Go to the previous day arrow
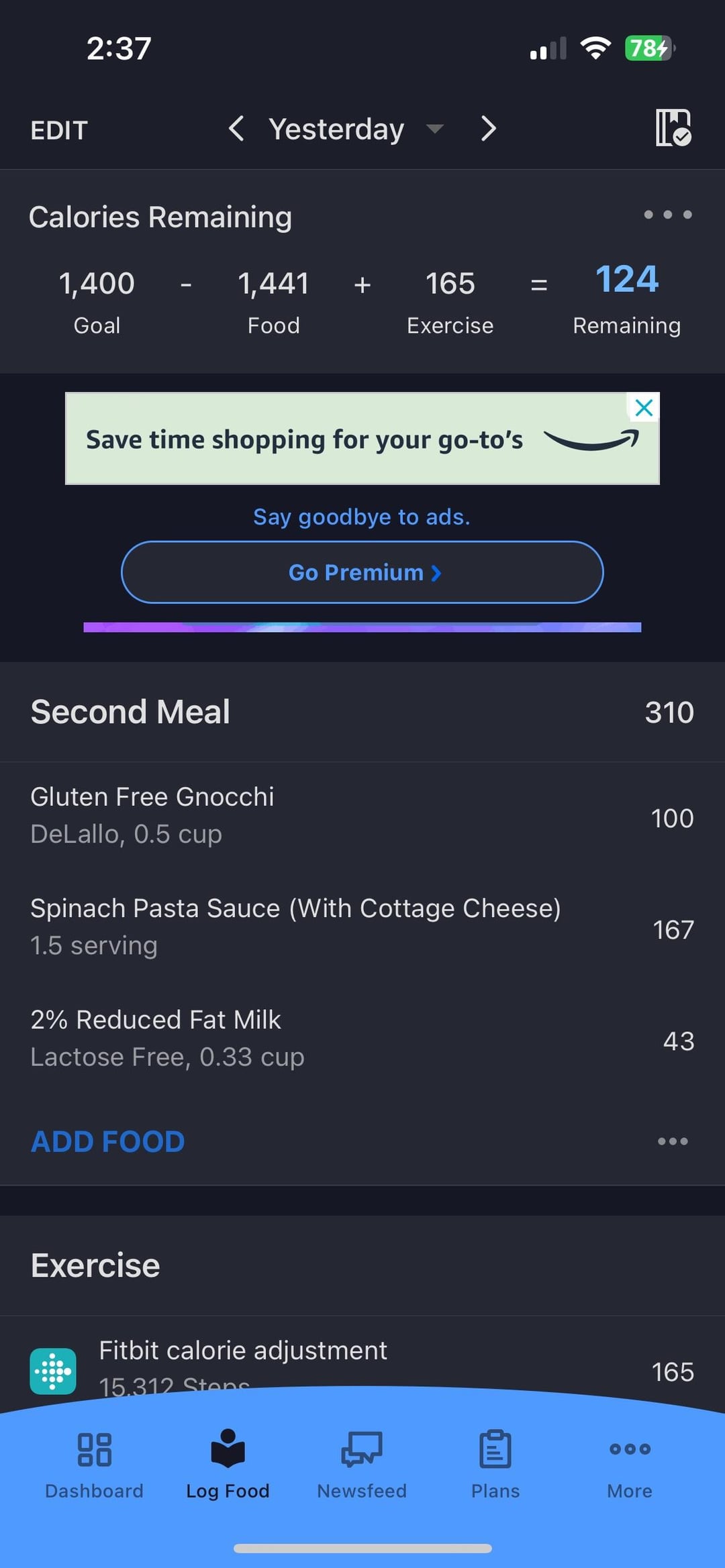 pyautogui.click(x=236, y=128)
